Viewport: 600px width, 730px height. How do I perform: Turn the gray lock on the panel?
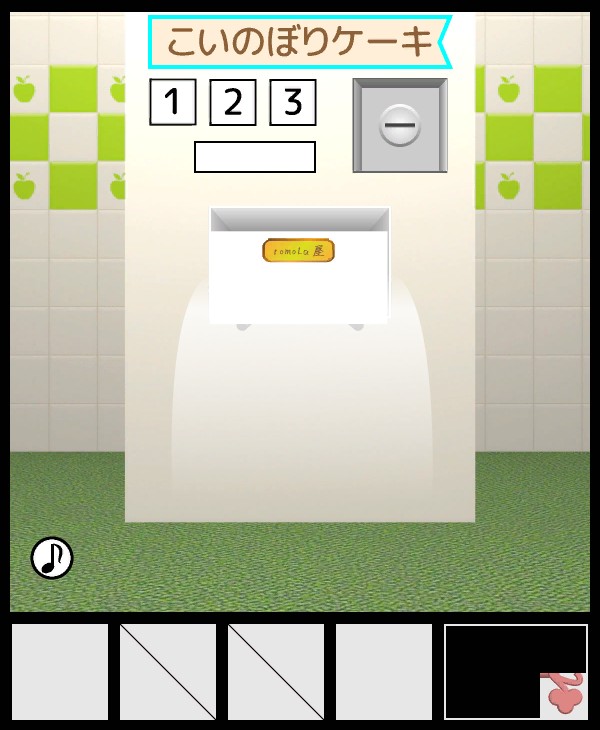pyautogui.click(x=399, y=126)
